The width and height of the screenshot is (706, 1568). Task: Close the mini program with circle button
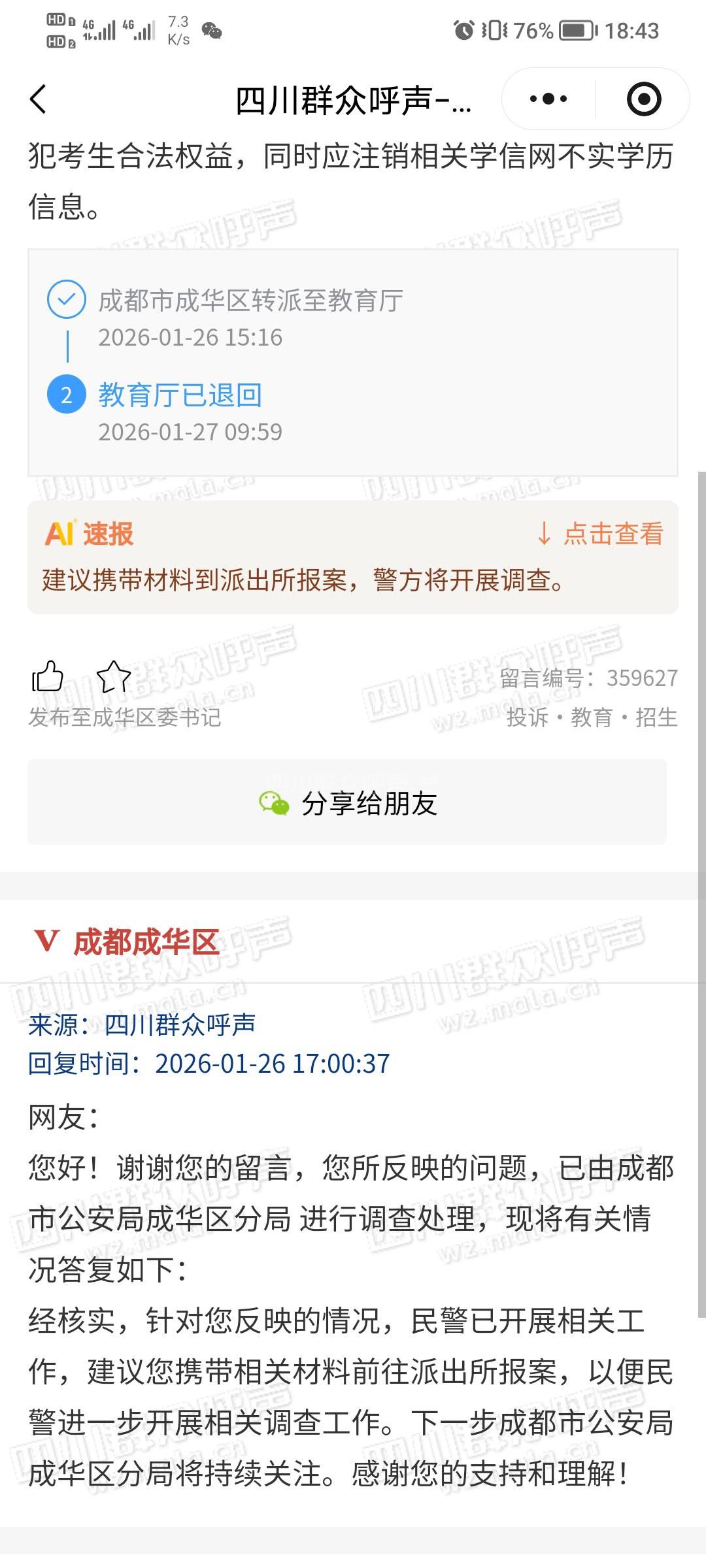(x=643, y=99)
